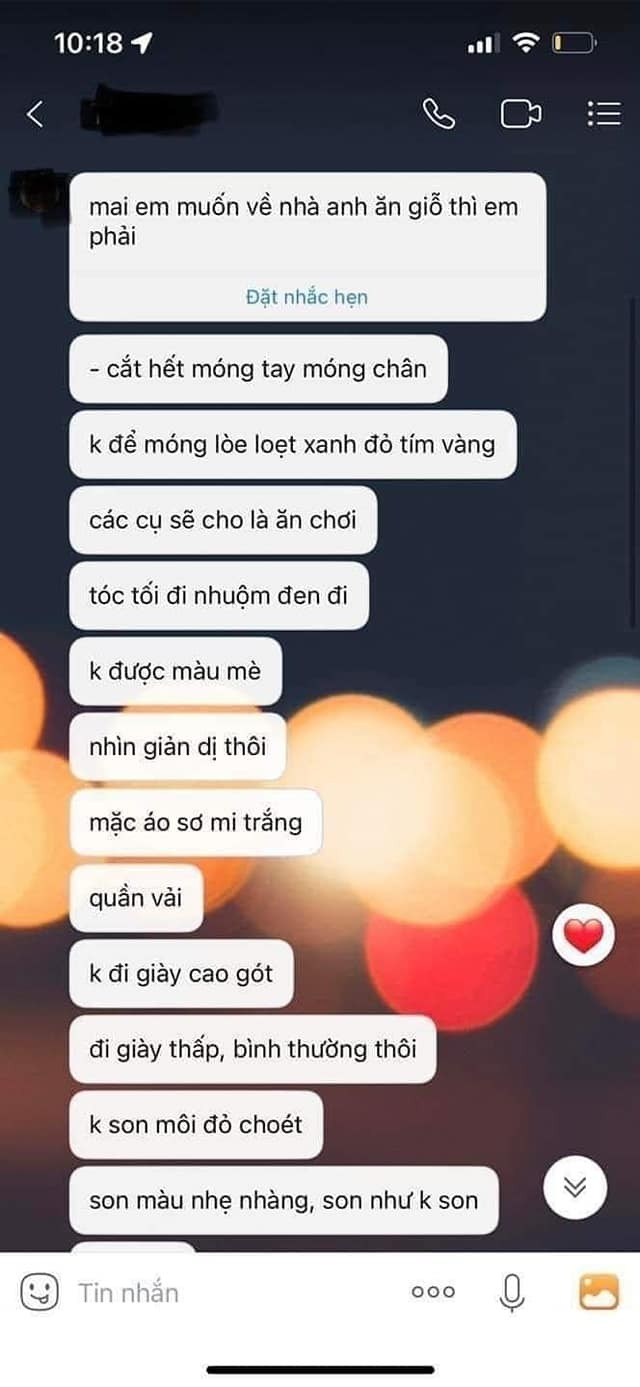The width and height of the screenshot is (640, 1387).
Task: Start a voice call
Action: click(438, 114)
